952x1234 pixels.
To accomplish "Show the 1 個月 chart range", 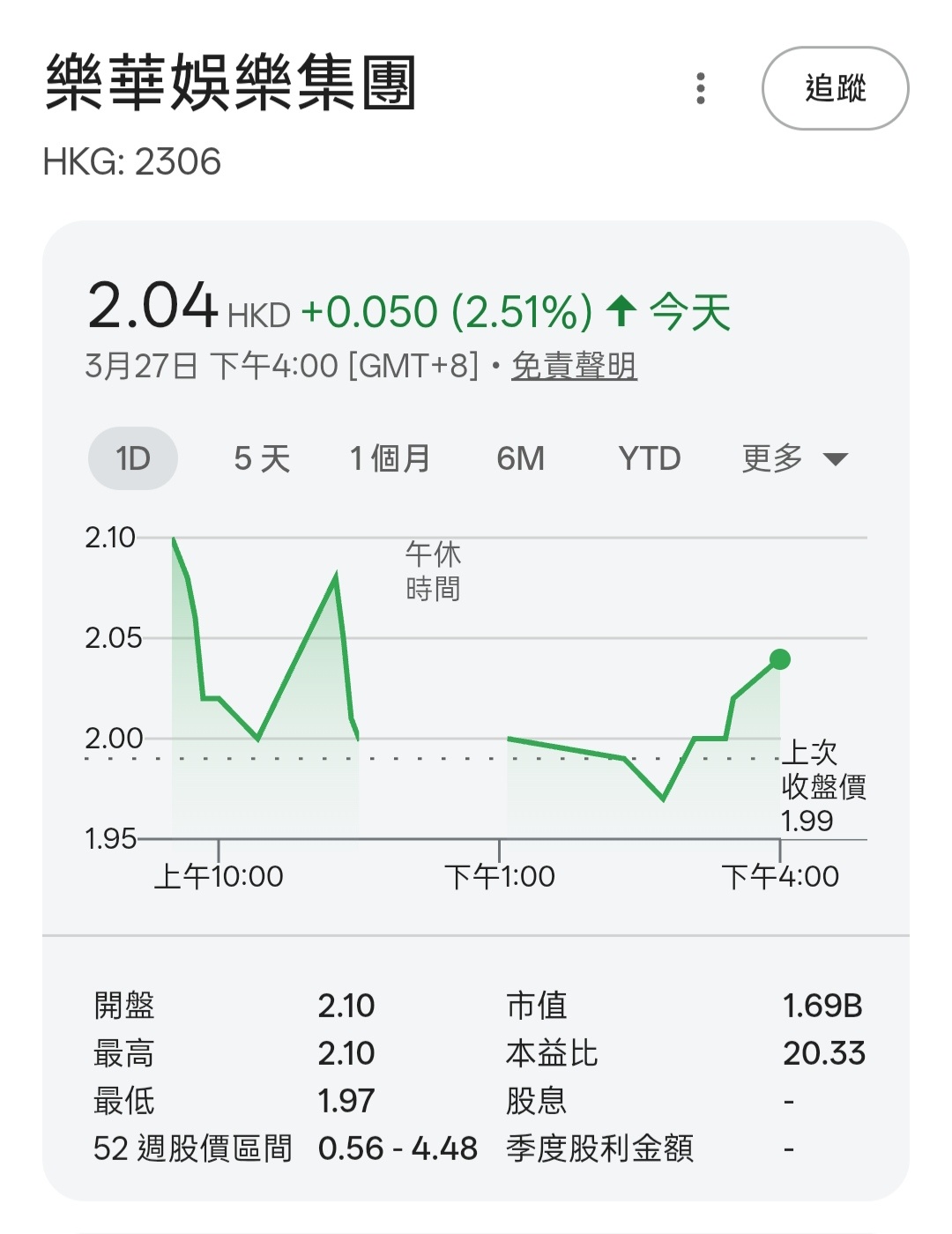I will pyautogui.click(x=390, y=458).
